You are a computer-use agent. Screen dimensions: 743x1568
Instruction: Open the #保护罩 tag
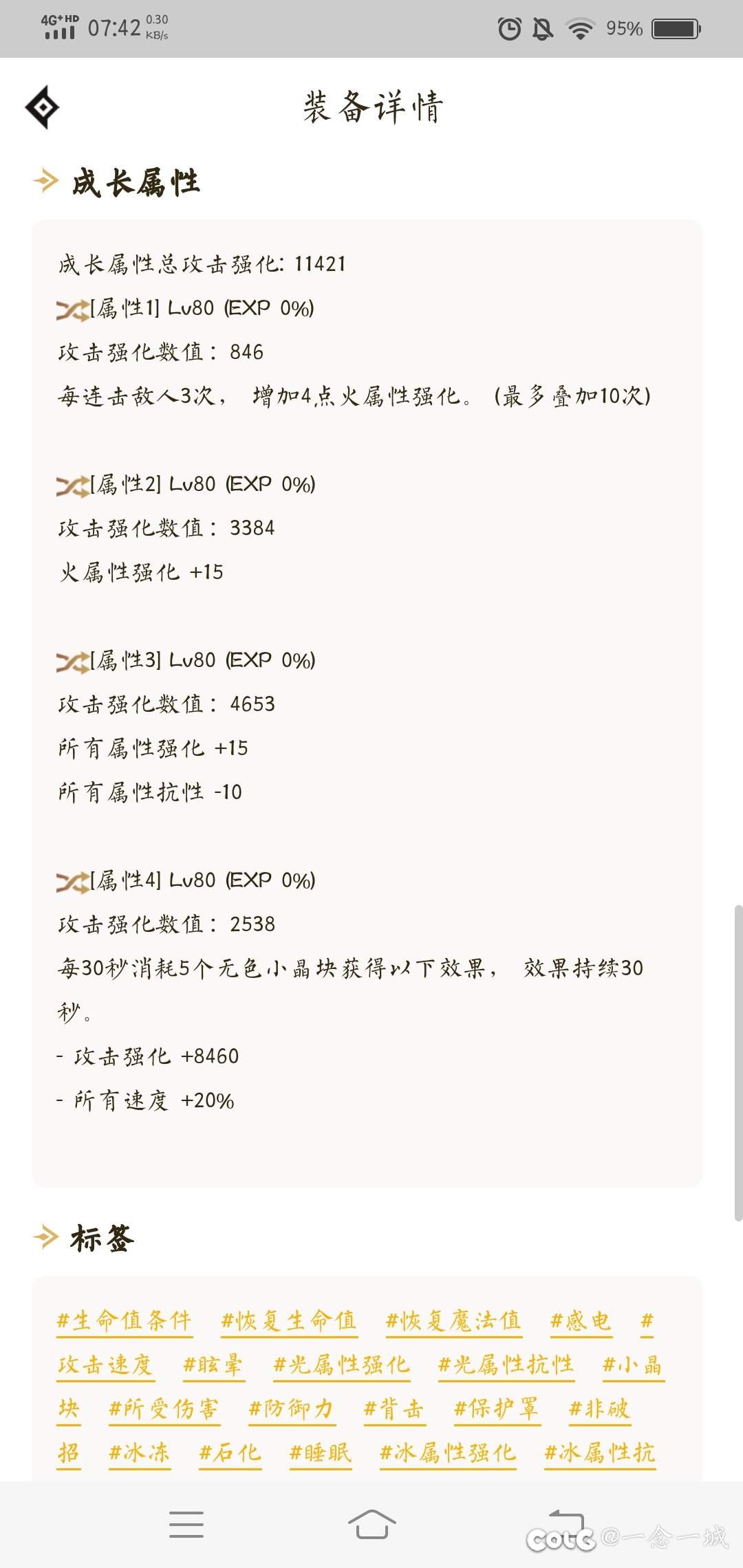(497, 1409)
